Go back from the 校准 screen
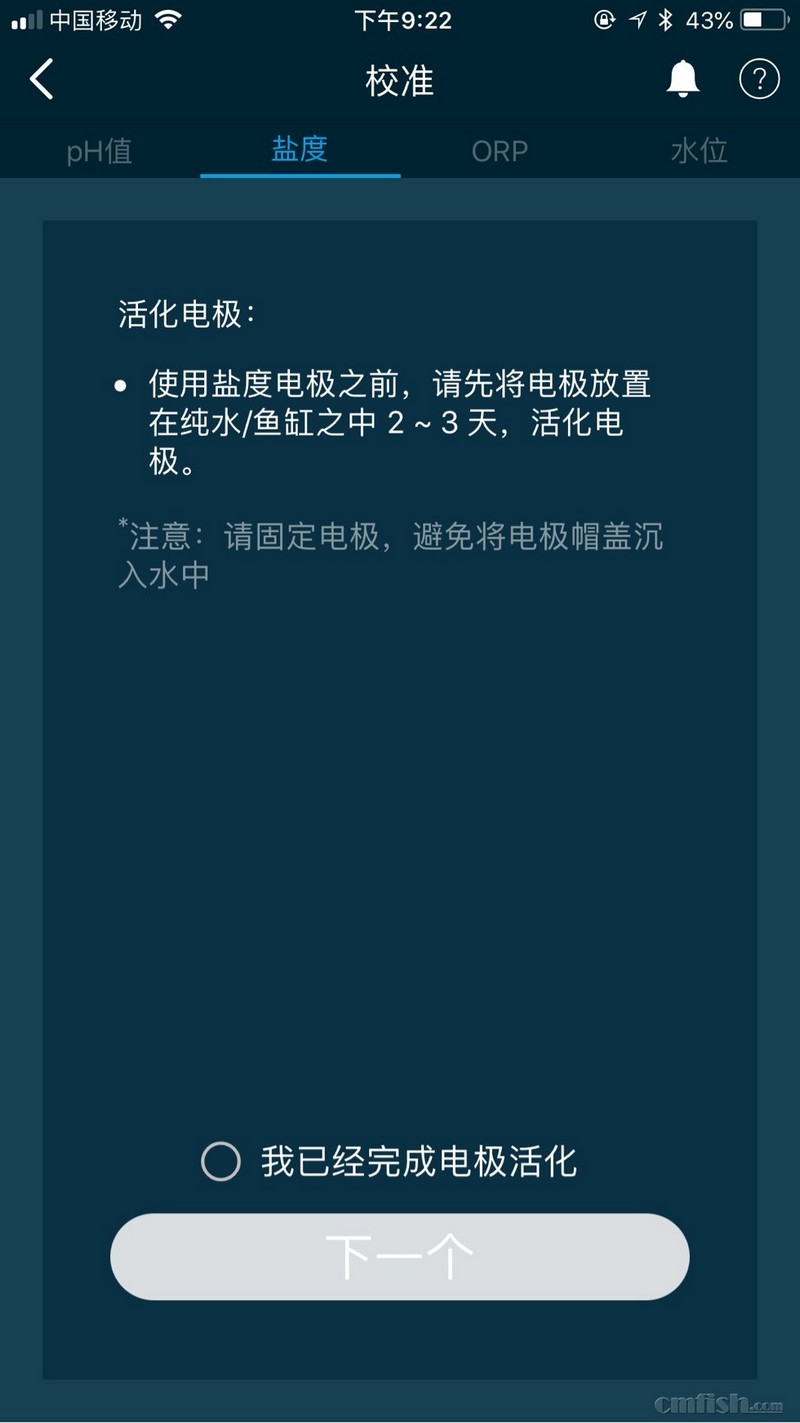The width and height of the screenshot is (800, 1423). 42,80
